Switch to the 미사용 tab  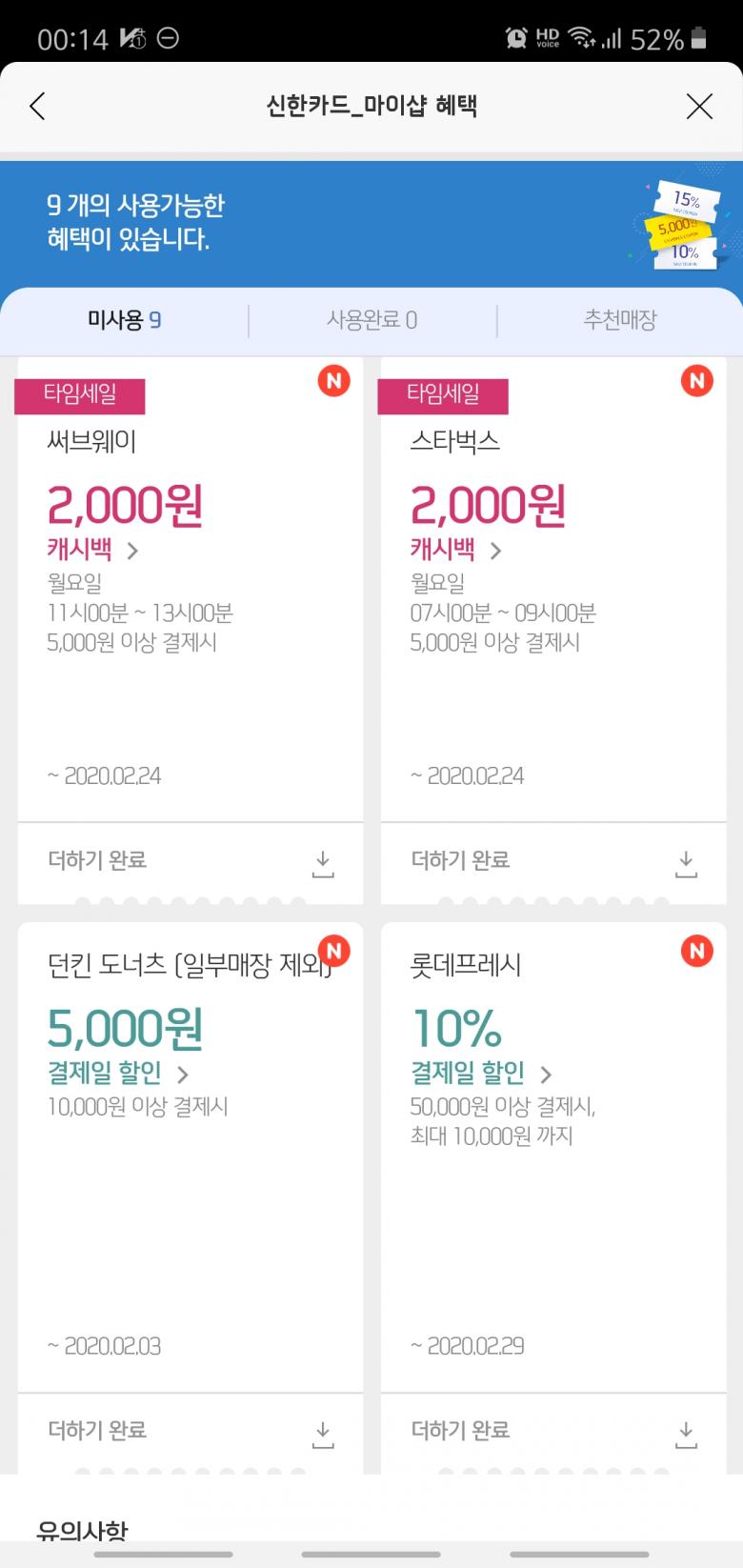(x=124, y=320)
